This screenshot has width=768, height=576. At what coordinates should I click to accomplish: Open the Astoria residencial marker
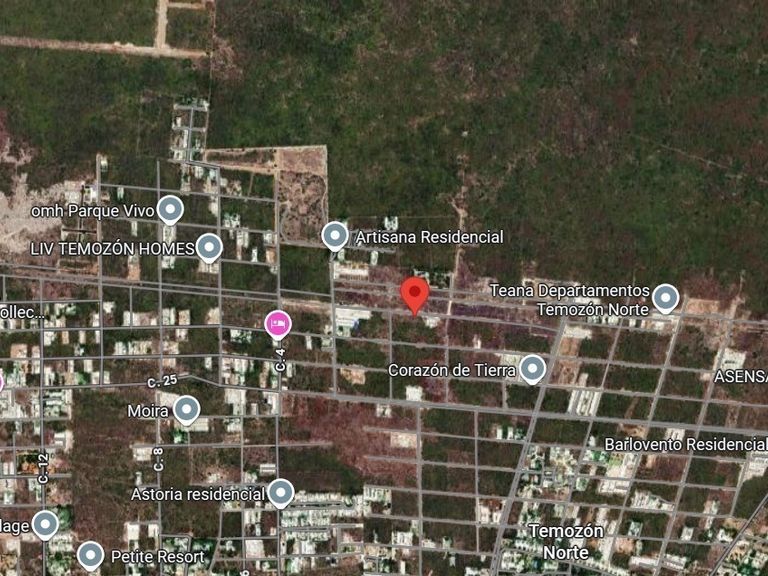[280, 492]
